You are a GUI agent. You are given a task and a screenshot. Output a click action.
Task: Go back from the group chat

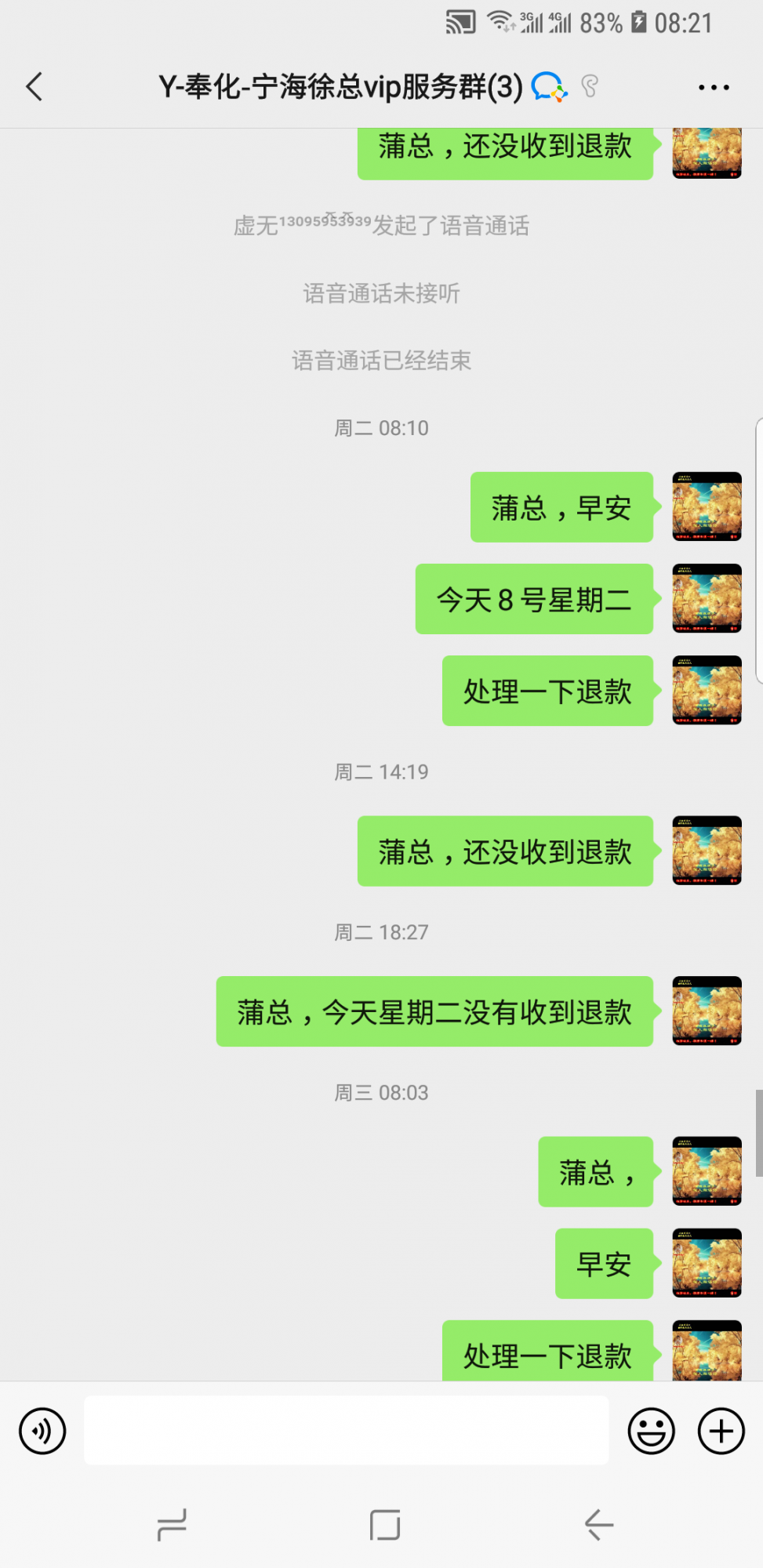tap(35, 86)
